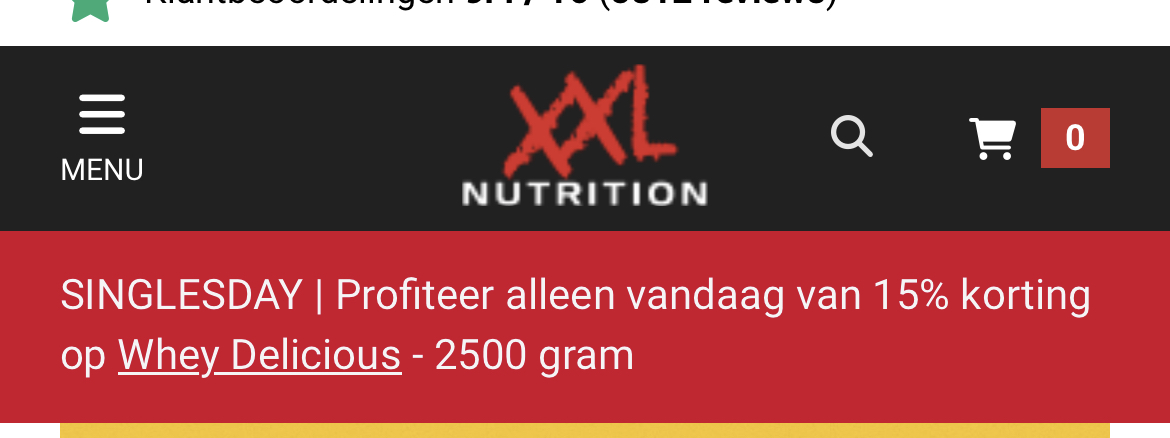Open the hamburger MENU

coord(101,137)
